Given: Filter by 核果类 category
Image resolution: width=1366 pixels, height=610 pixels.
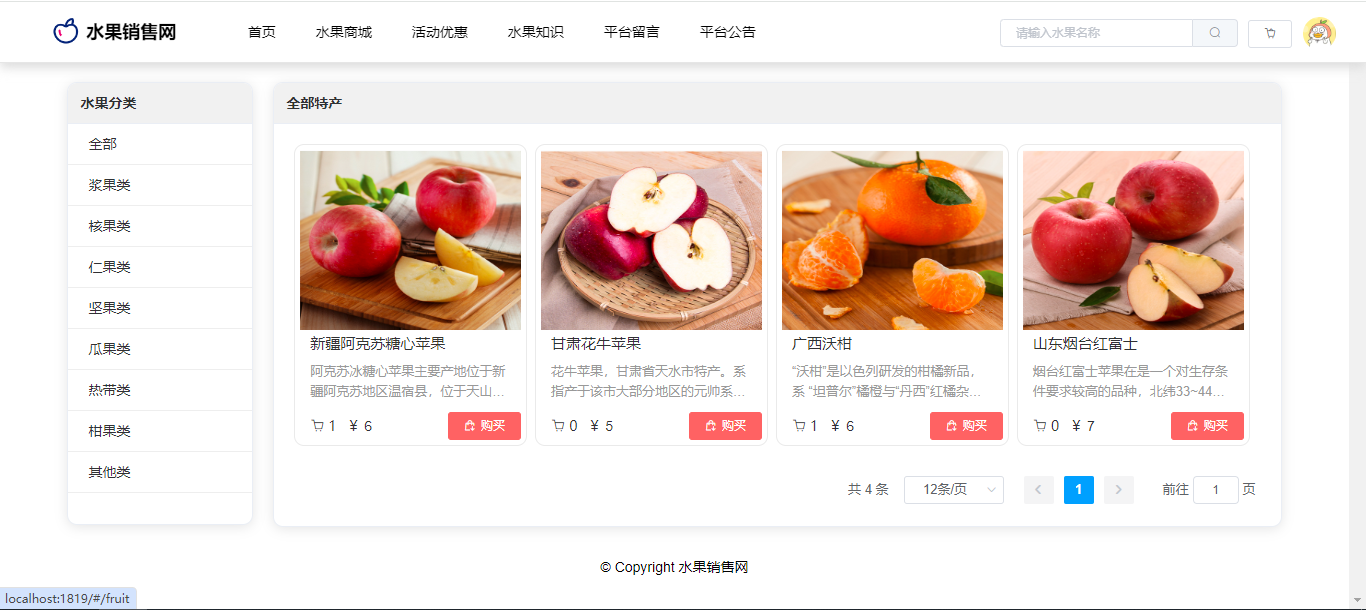Looking at the screenshot, I should [110, 226].
